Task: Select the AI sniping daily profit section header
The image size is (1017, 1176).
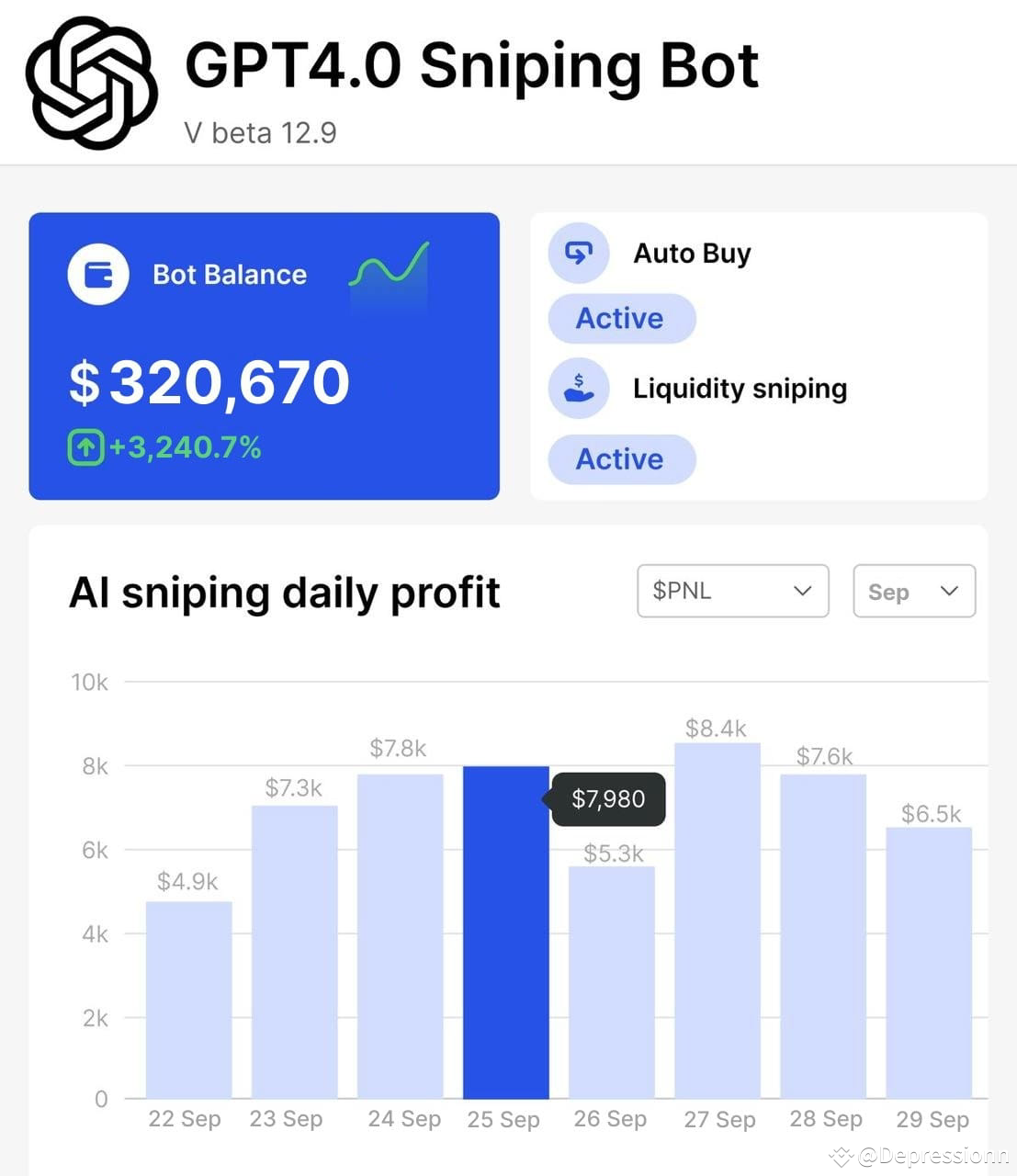Action: (285, 592)
